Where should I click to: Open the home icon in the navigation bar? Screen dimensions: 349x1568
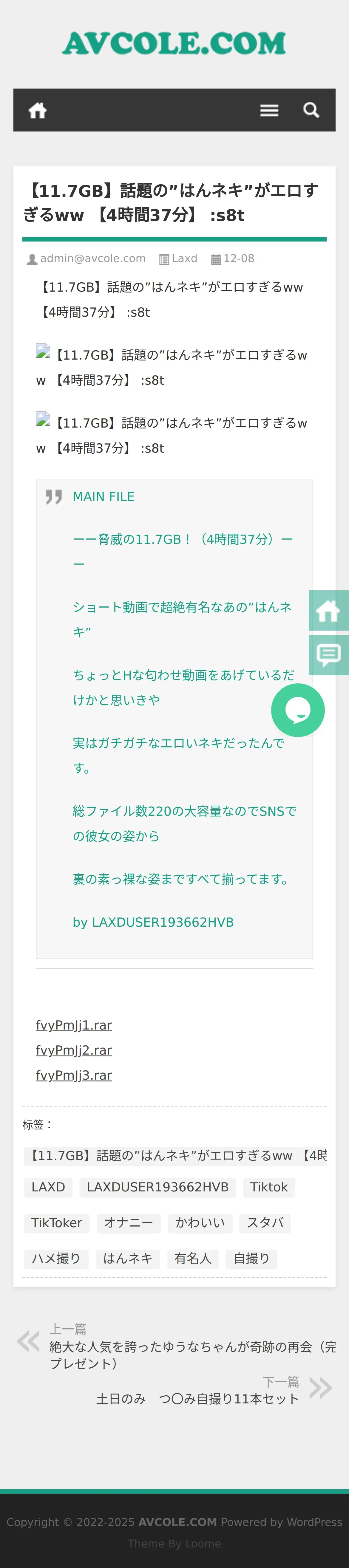(x=38, y=110)
